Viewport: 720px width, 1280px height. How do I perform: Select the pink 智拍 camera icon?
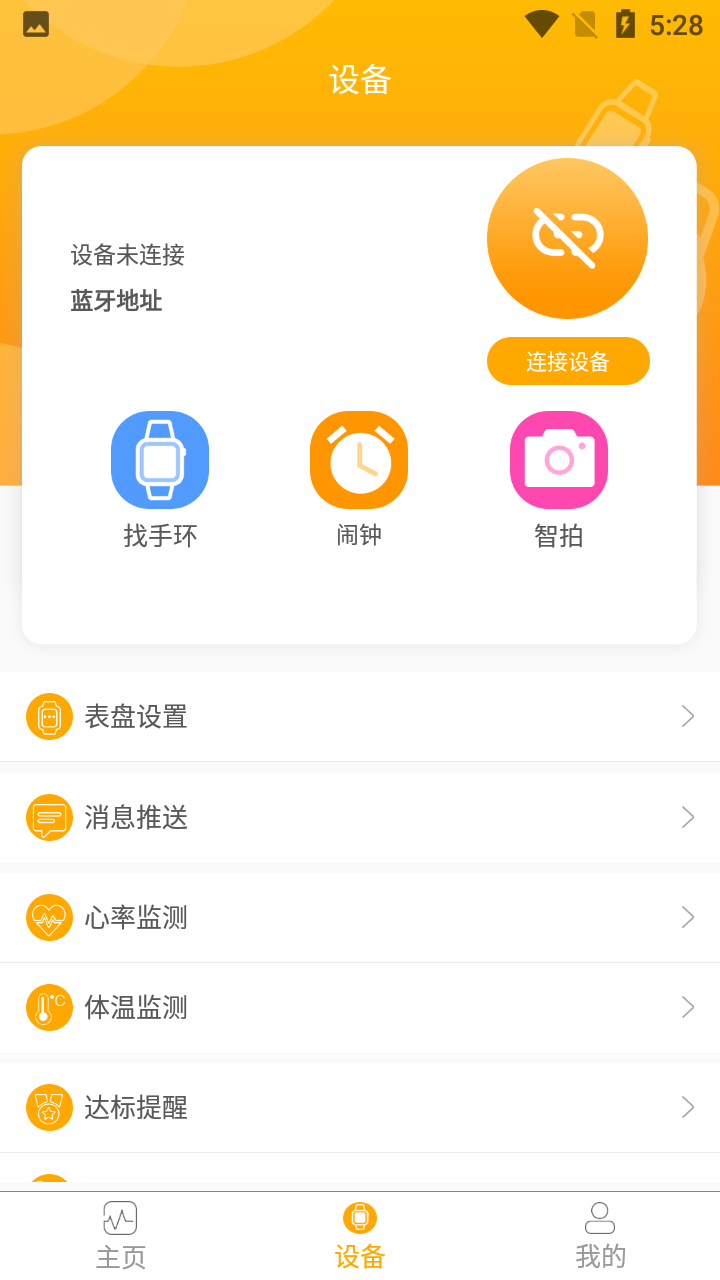[559, 459]
